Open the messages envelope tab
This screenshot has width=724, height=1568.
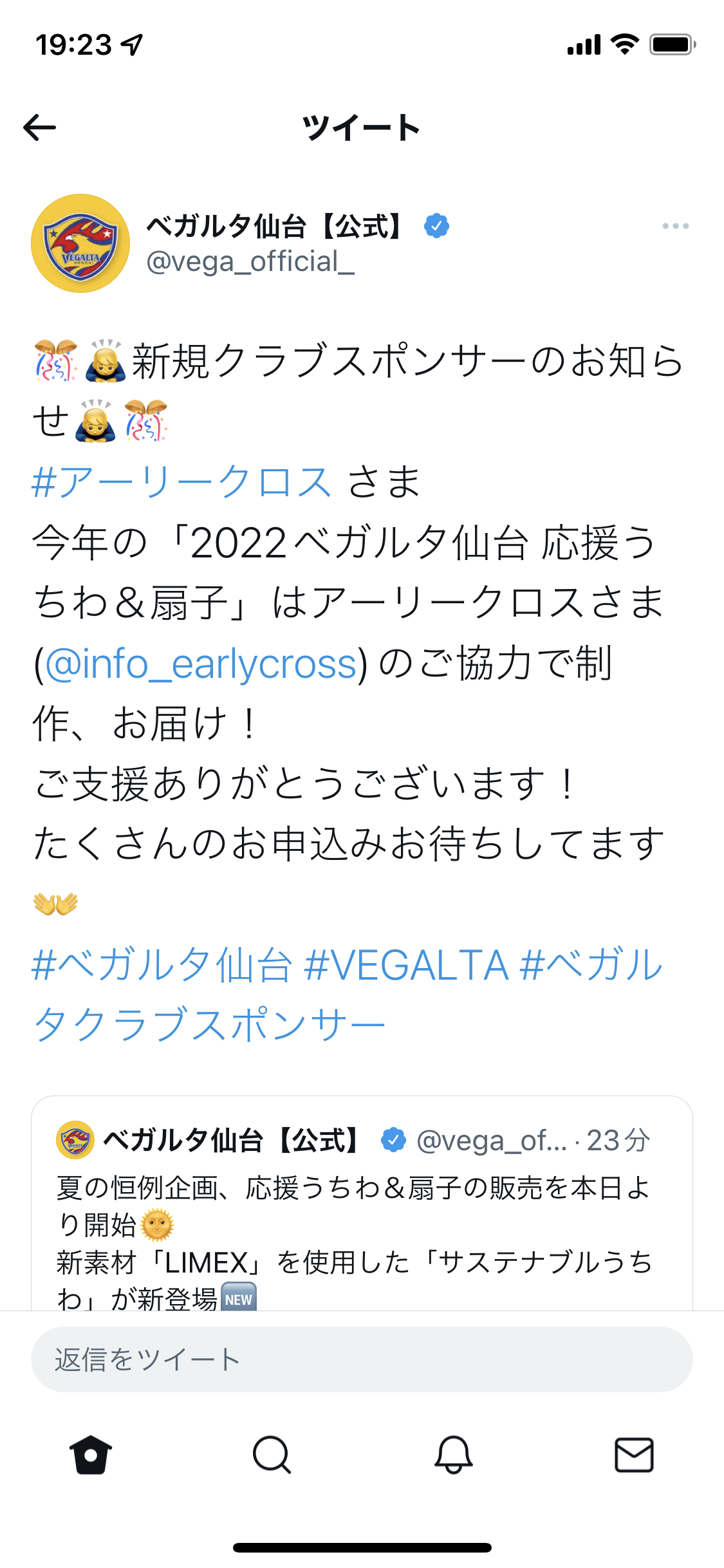point(634,1455)
